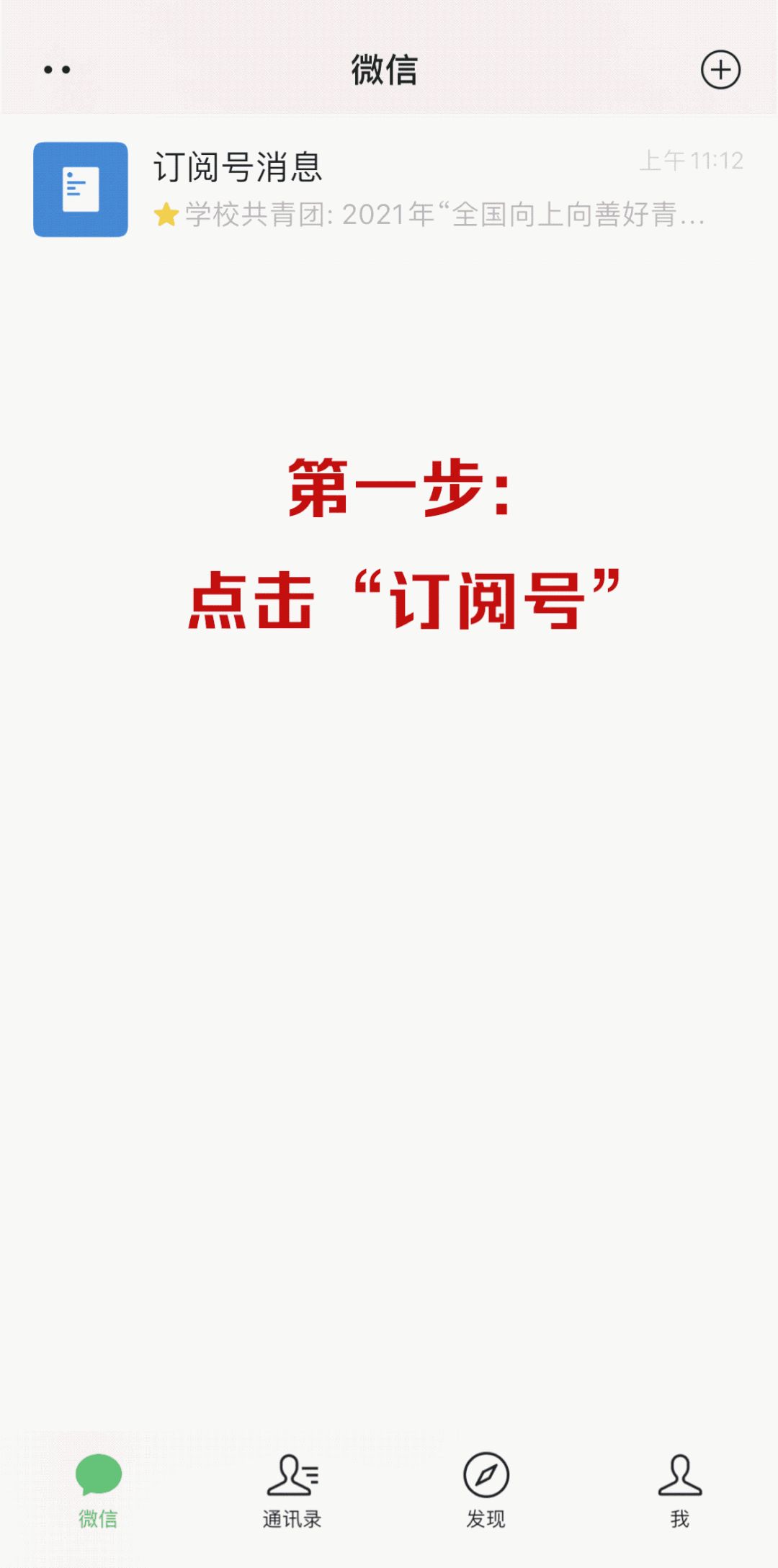Switch to the 通讯录 contacts tab
Screen dimensions: 778x1568
click(x=292, y=1489)
